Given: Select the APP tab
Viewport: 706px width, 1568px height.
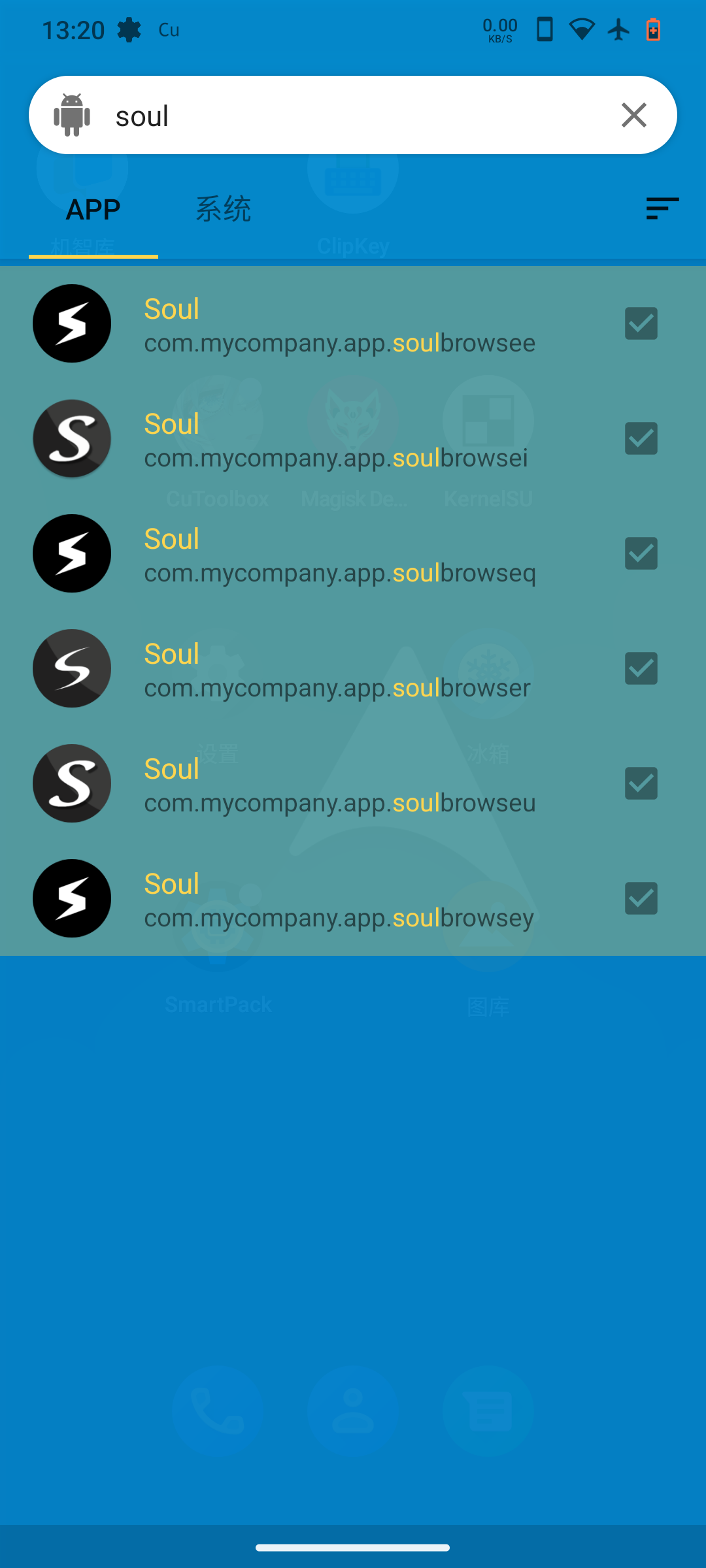Looking at the screenshot, I should pyautogui.click(x=93, y=210).
